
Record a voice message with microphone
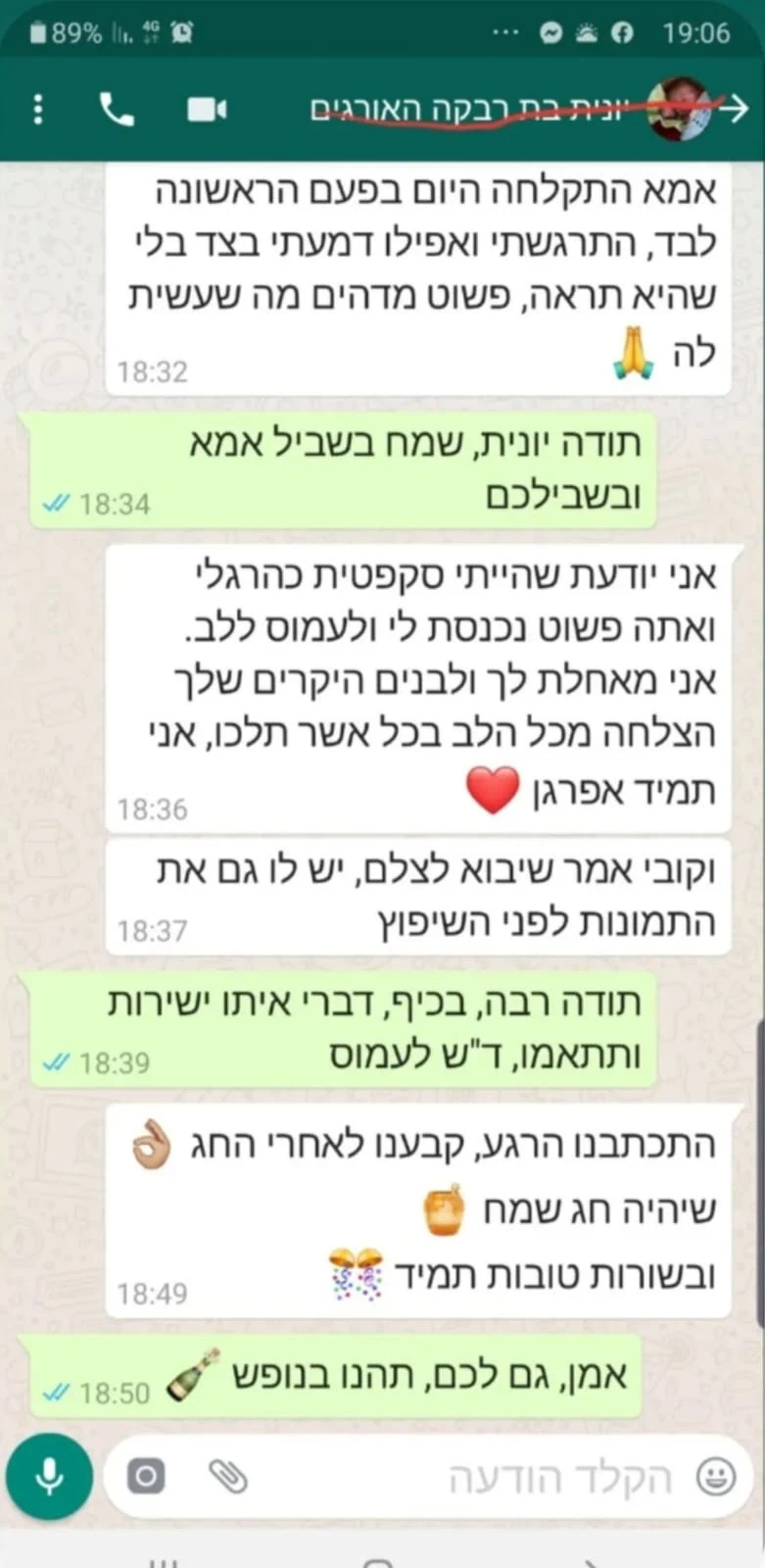[49, 1476]
